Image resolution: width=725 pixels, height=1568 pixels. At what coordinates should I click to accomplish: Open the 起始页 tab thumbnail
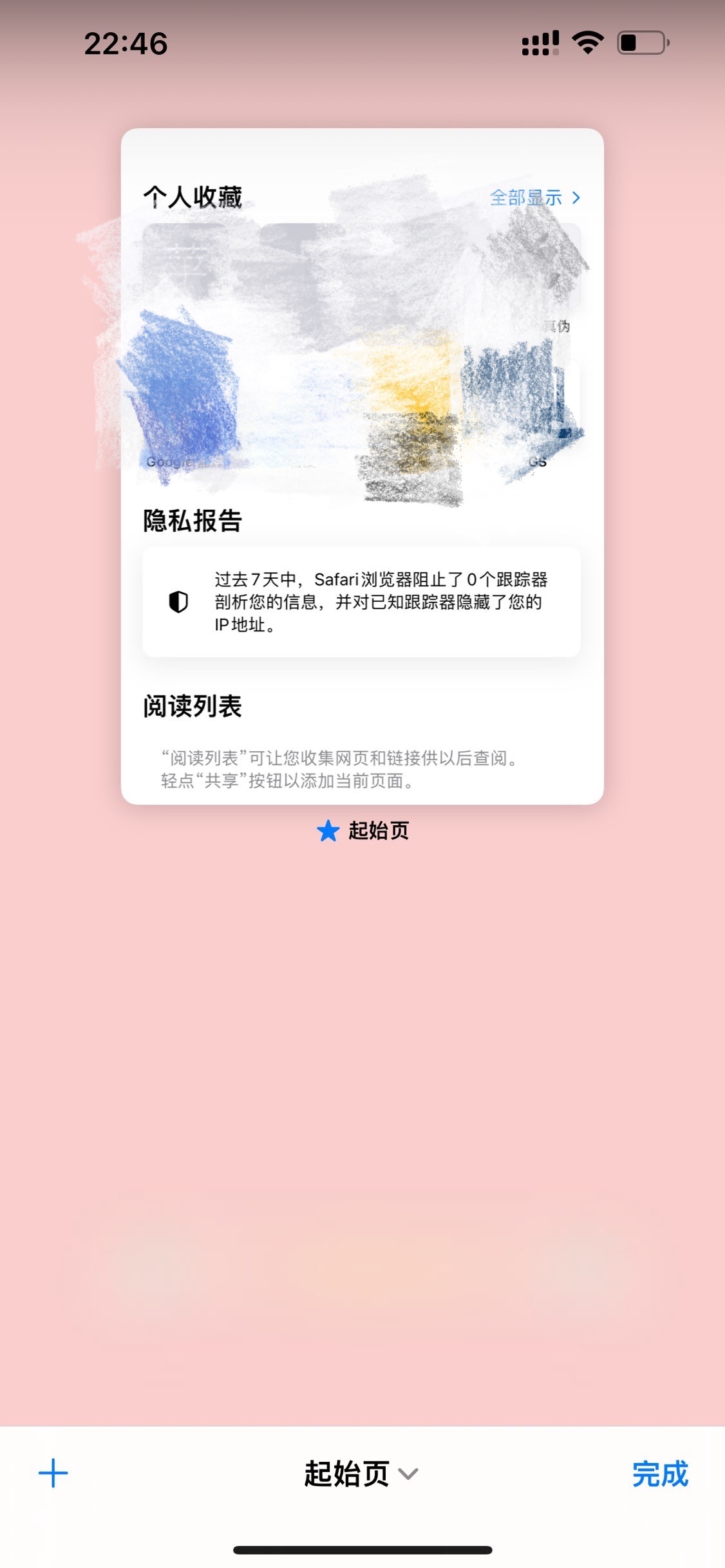(362, 466)
